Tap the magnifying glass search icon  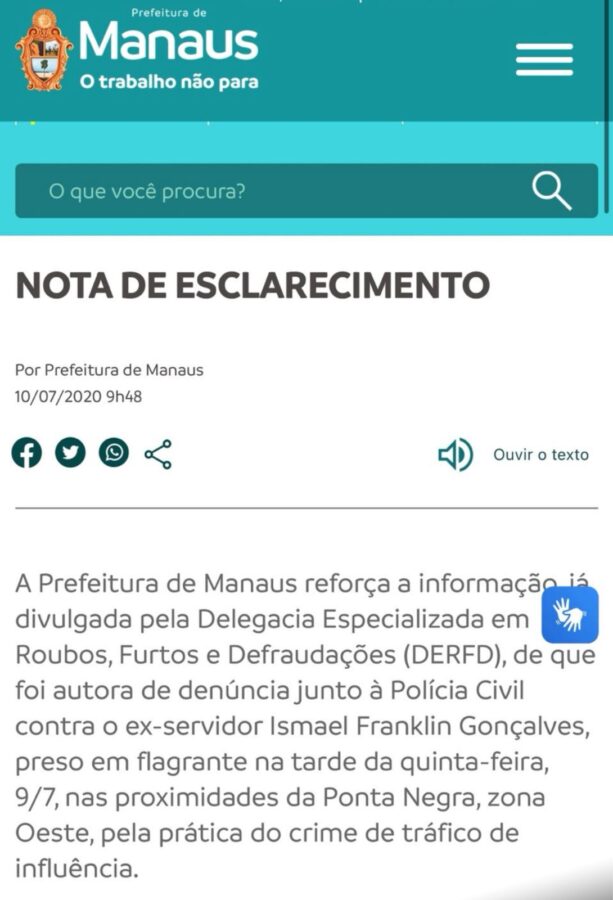coord(552,190)
